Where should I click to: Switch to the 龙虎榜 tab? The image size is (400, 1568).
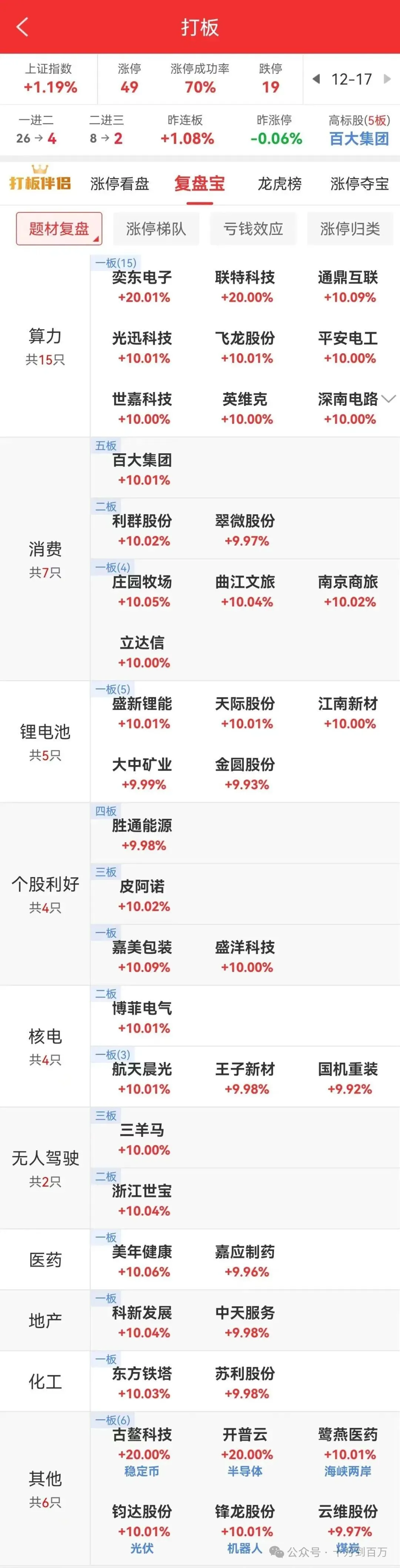280,184
